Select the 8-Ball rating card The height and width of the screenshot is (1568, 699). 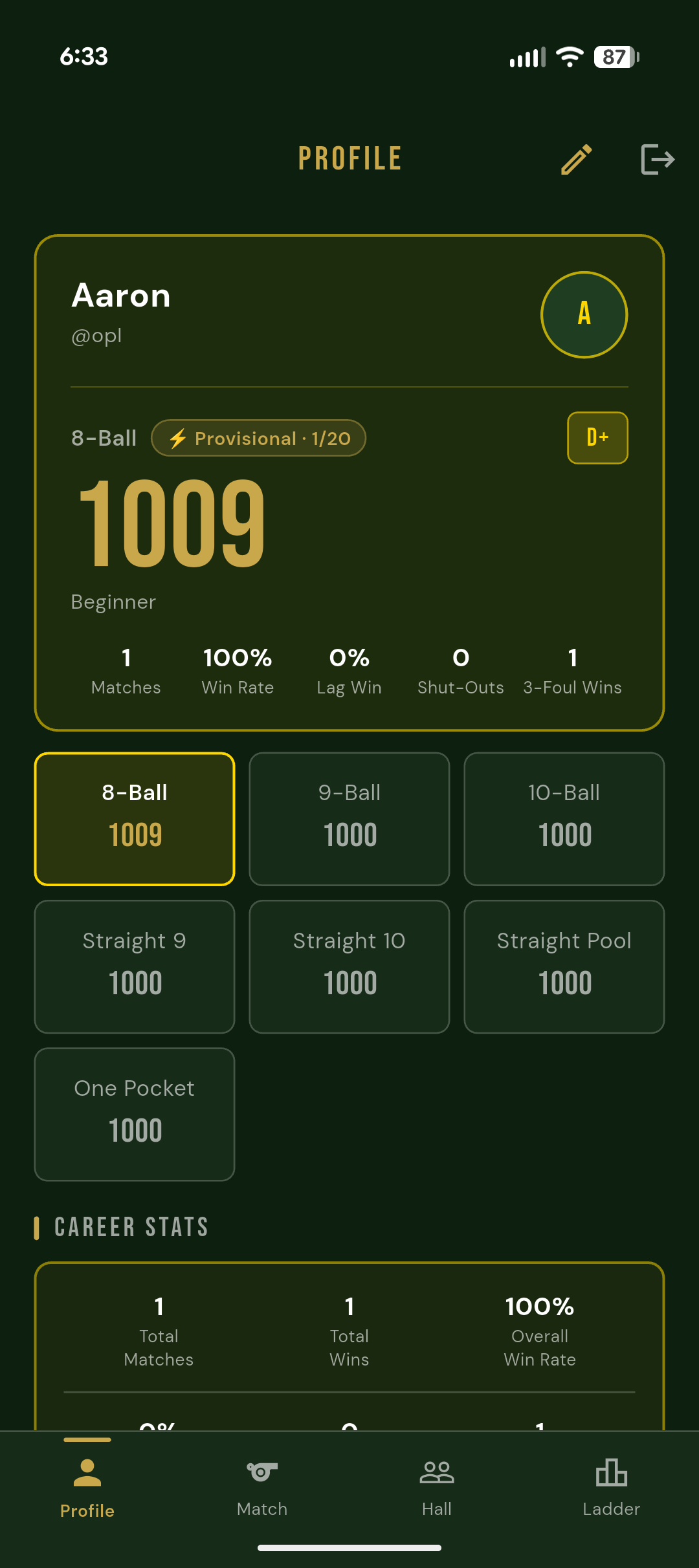(x=135, y=819)
